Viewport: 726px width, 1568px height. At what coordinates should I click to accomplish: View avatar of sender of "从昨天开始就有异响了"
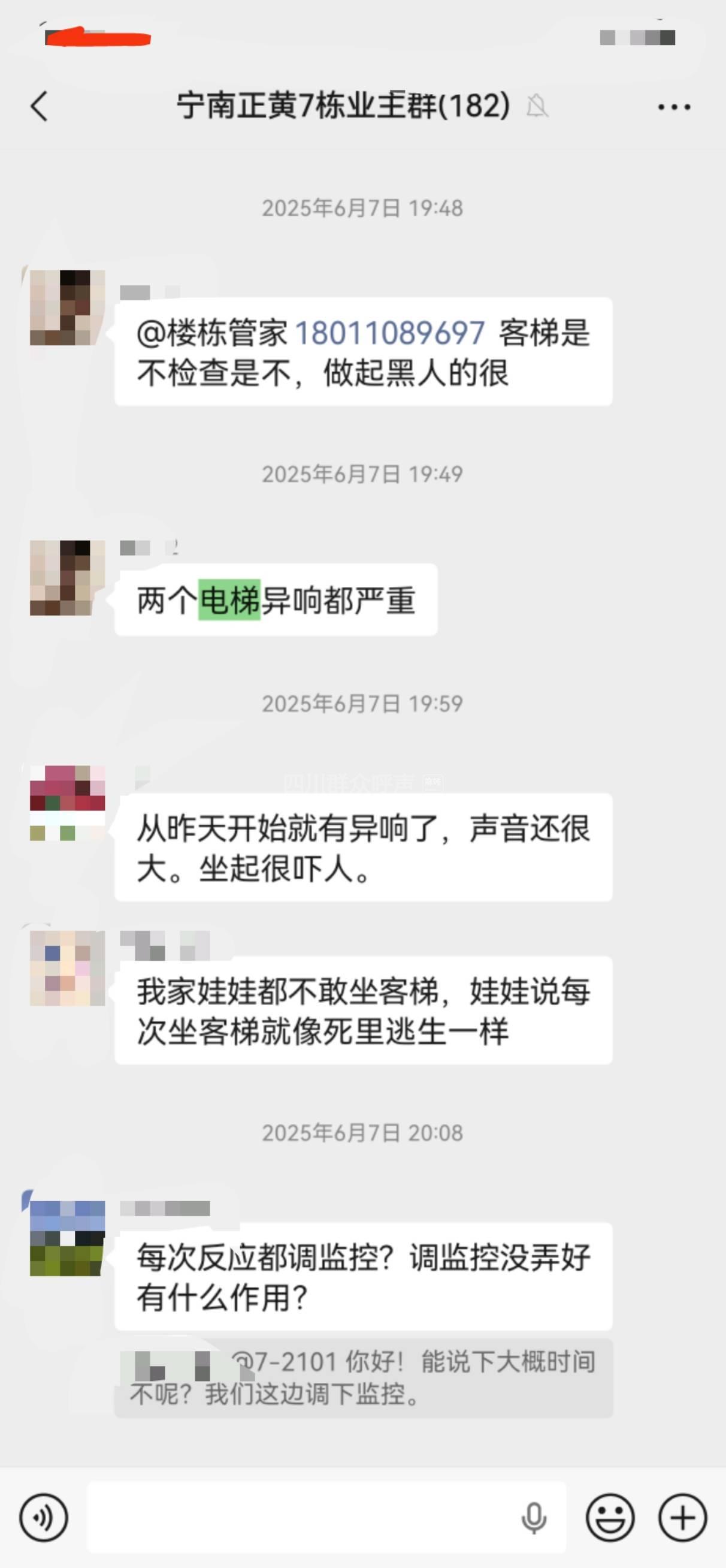coord(67,803)
